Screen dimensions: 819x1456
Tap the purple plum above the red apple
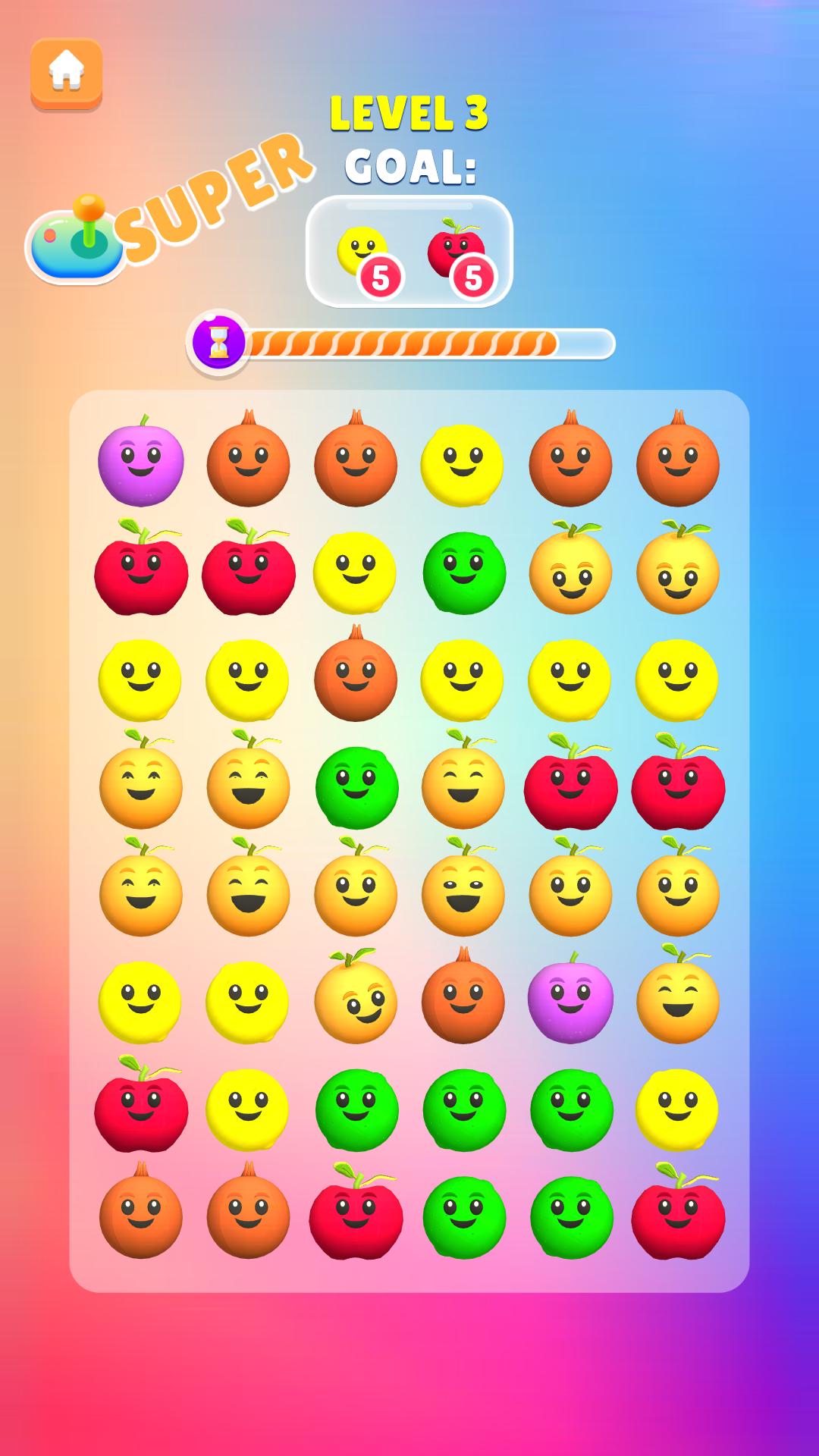click(141, 460)
